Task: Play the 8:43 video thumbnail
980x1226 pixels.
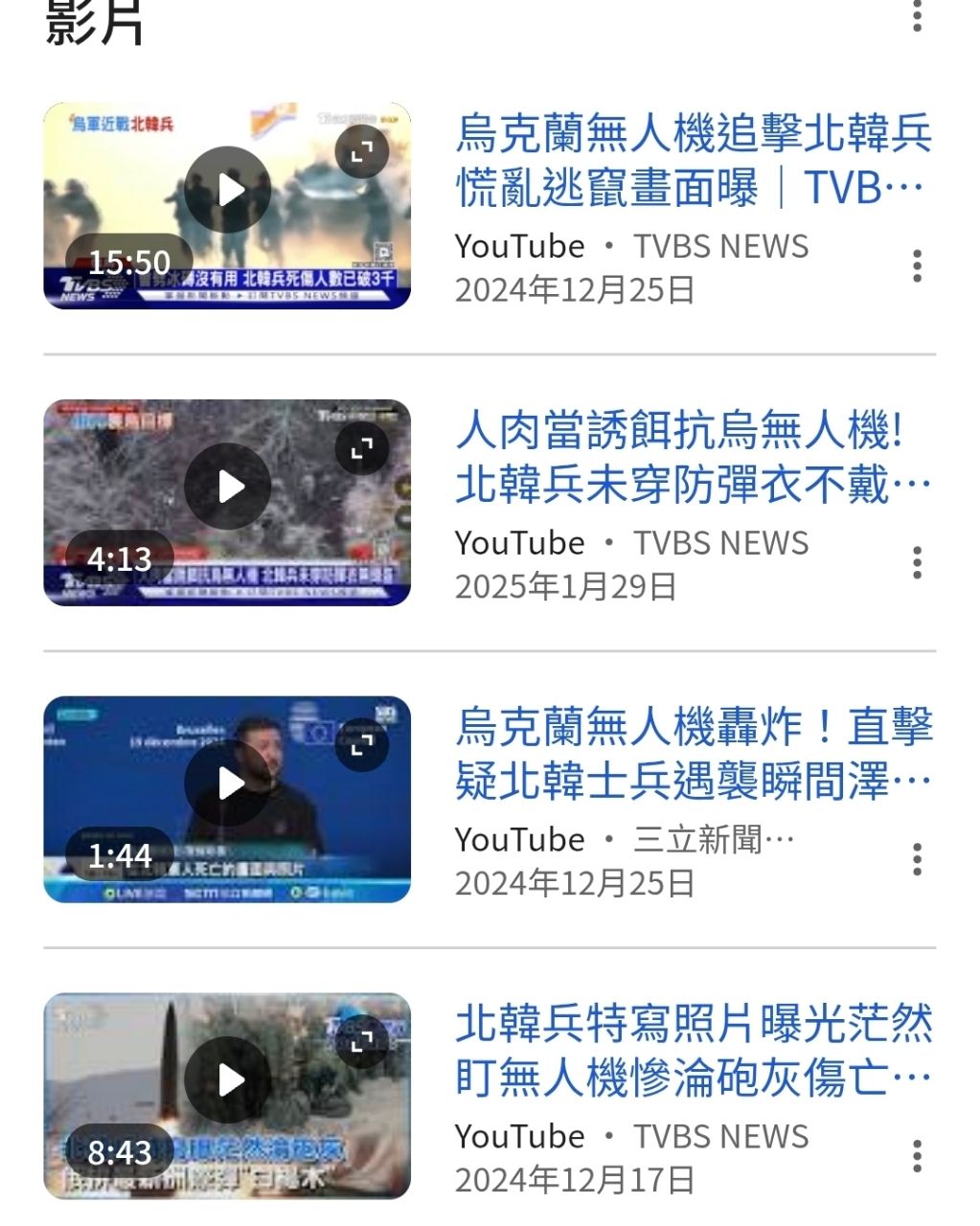Action: (227, 1080)
